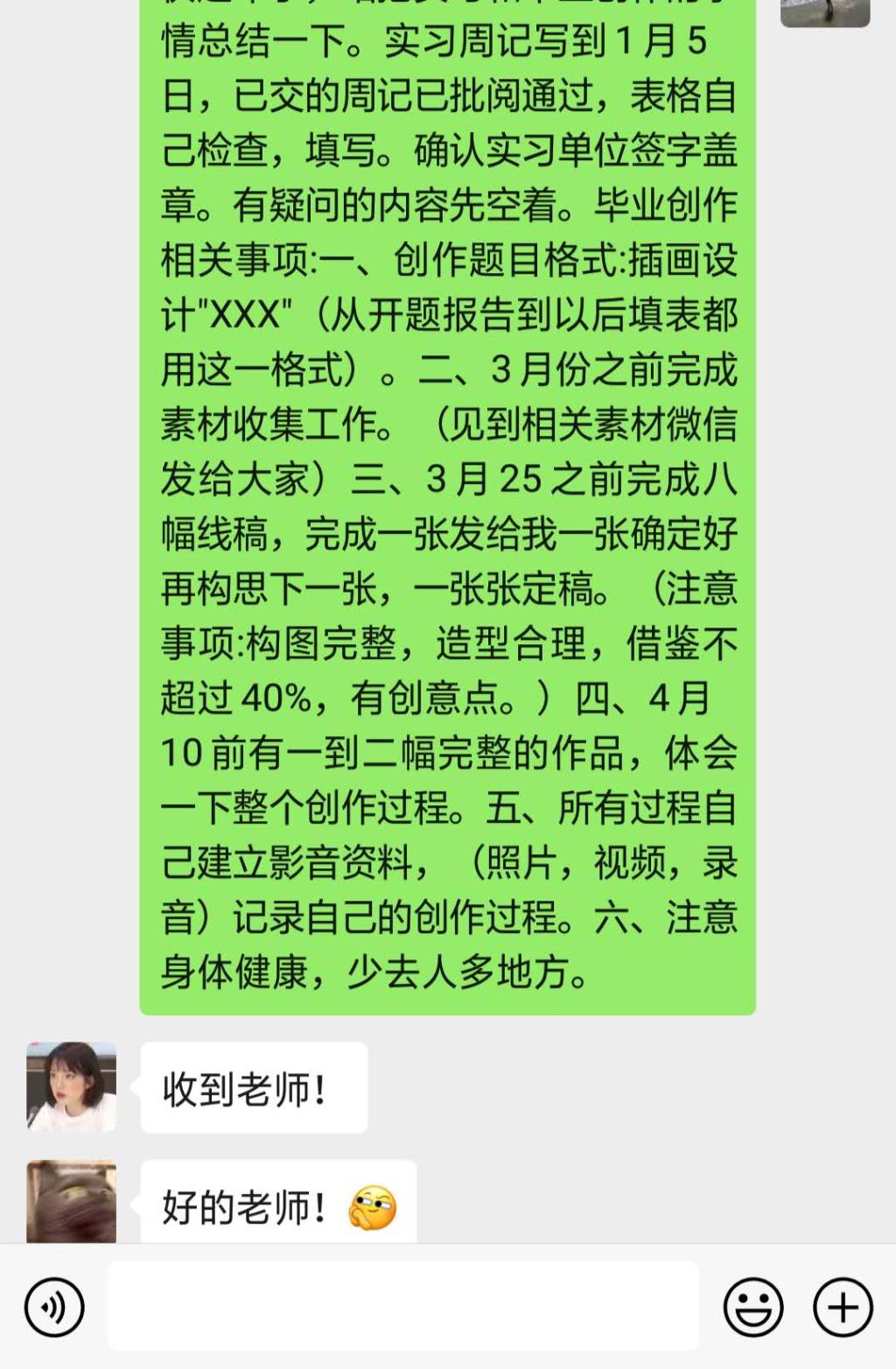Open avatar of sender of 好的老师!

click(71, 1202)
